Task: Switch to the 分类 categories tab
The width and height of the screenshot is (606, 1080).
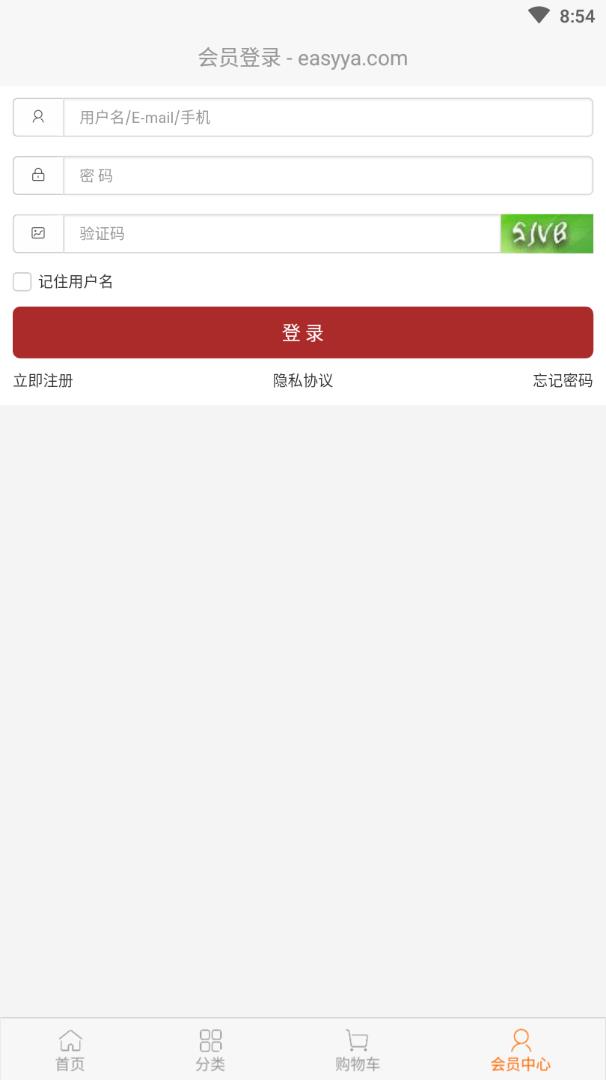Action: pyautogui.click(x=210, y=1050)
